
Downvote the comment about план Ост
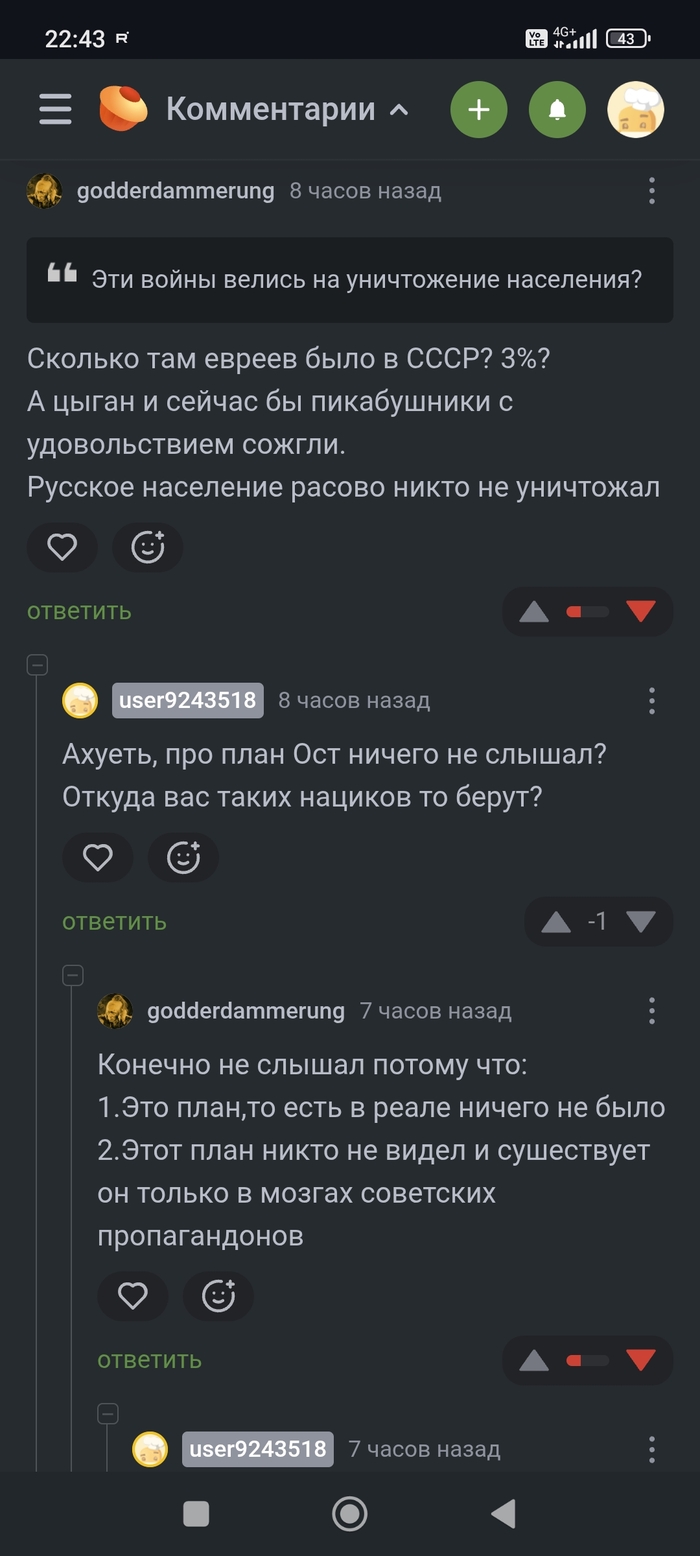tap(640, 922)
